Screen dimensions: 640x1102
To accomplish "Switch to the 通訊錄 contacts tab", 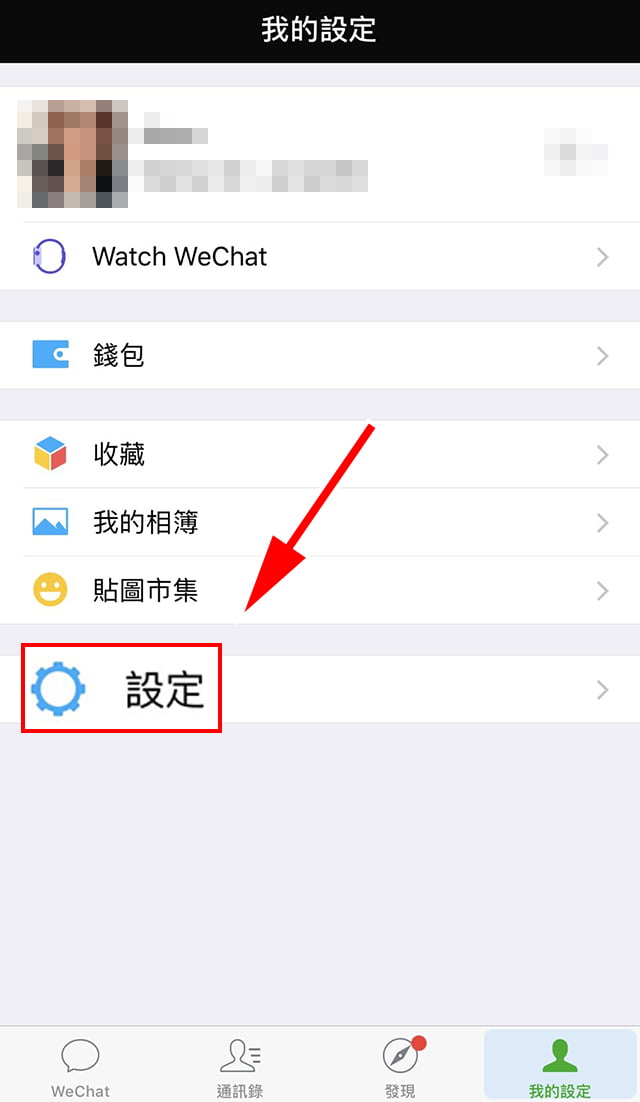I will tap(240, 1066).
